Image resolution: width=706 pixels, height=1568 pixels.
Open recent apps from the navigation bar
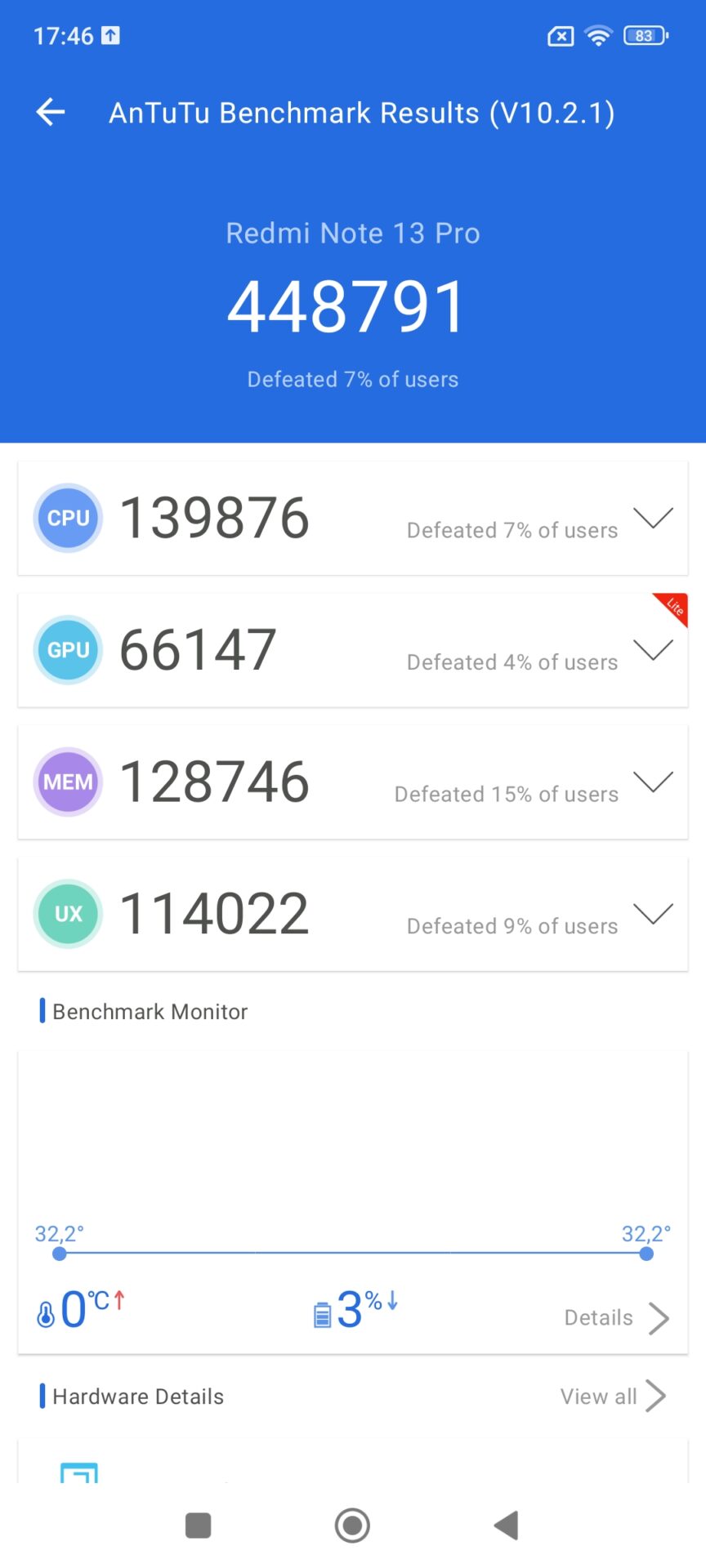[x=198, y=1525]
